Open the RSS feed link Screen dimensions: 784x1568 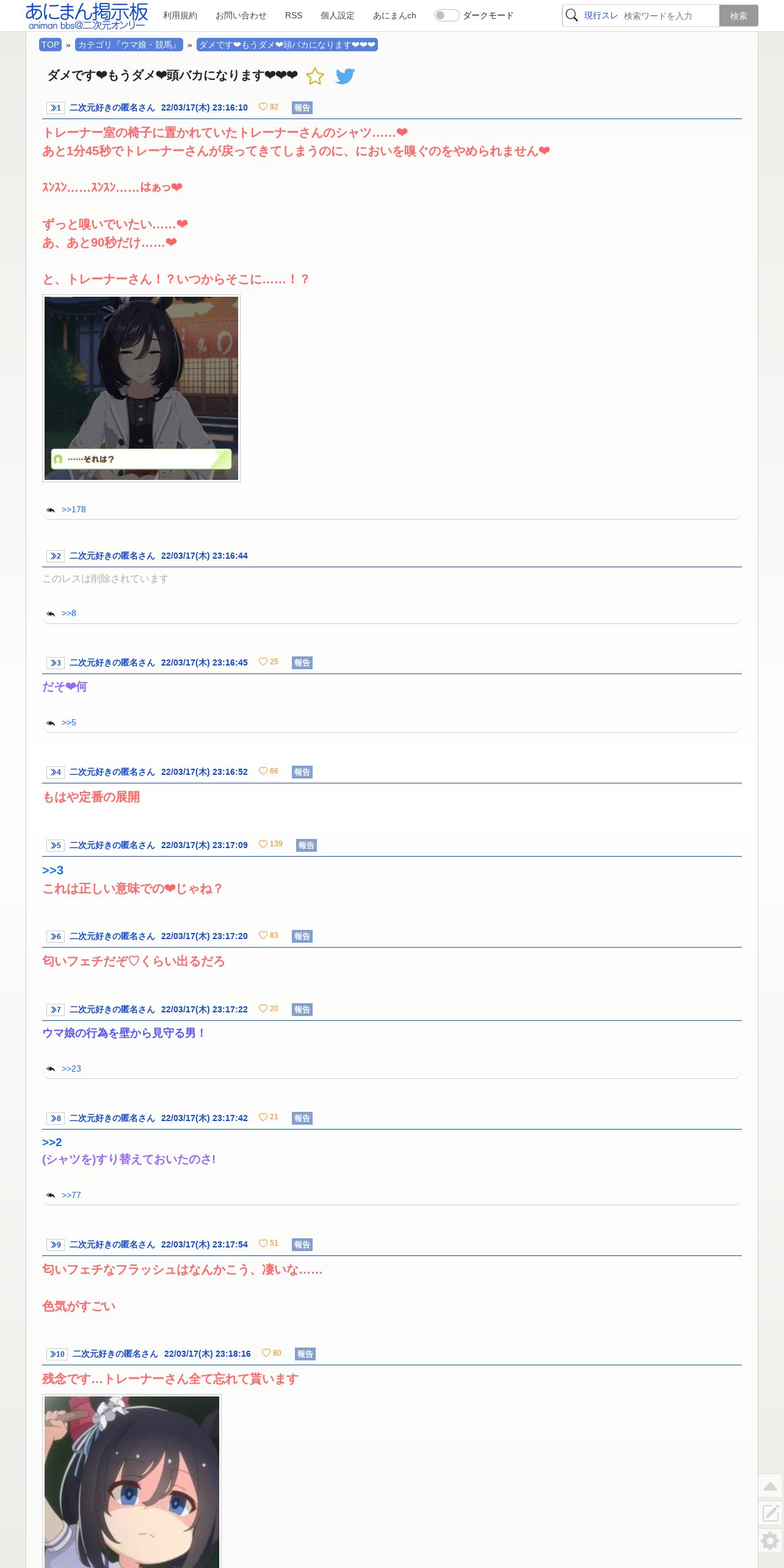294,15
